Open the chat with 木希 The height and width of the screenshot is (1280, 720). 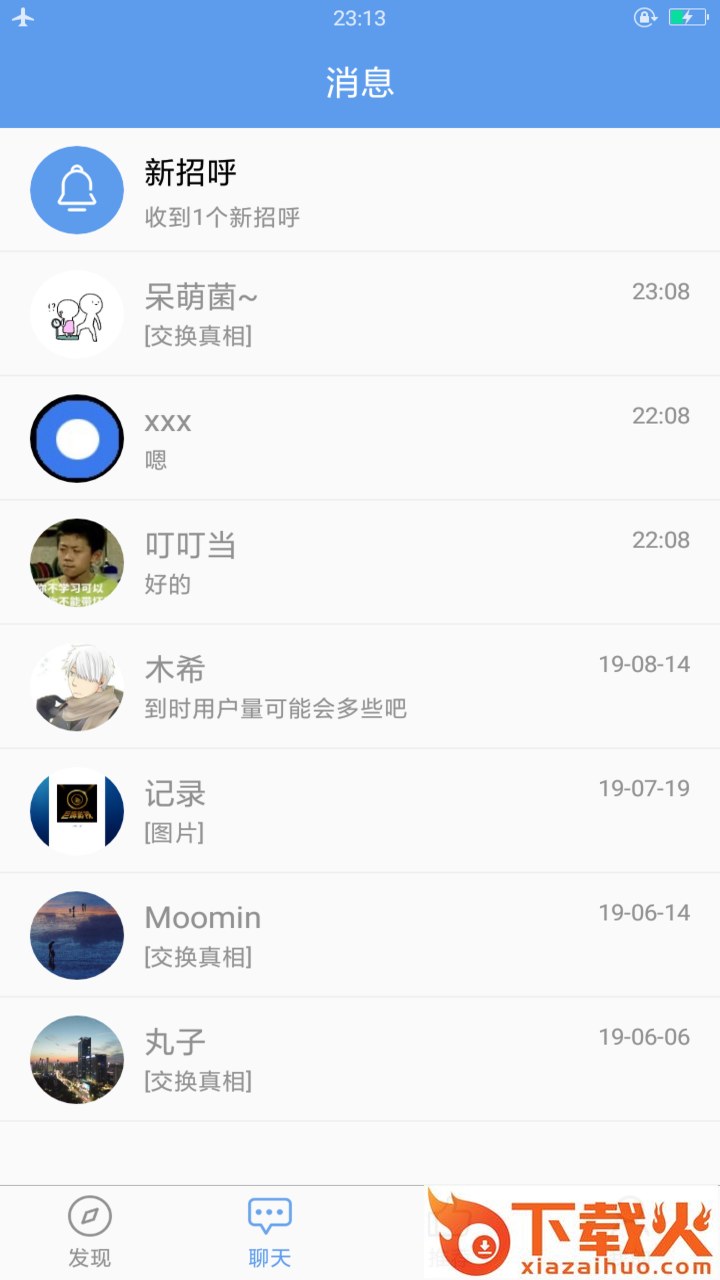tap(360, 686)
